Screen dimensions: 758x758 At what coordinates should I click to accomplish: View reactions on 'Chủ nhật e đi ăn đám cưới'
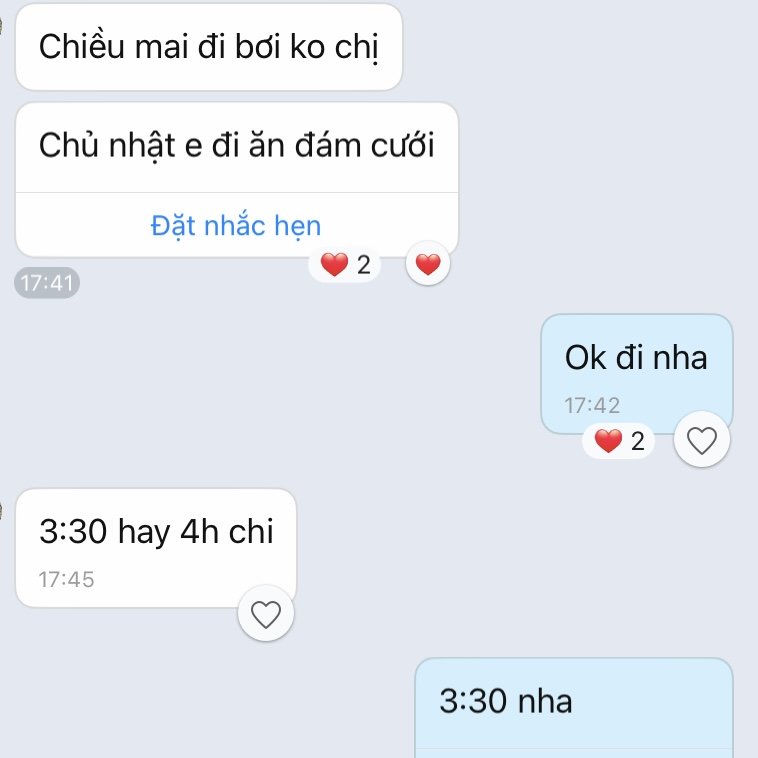pyautogui.click(x=344, y=265)
